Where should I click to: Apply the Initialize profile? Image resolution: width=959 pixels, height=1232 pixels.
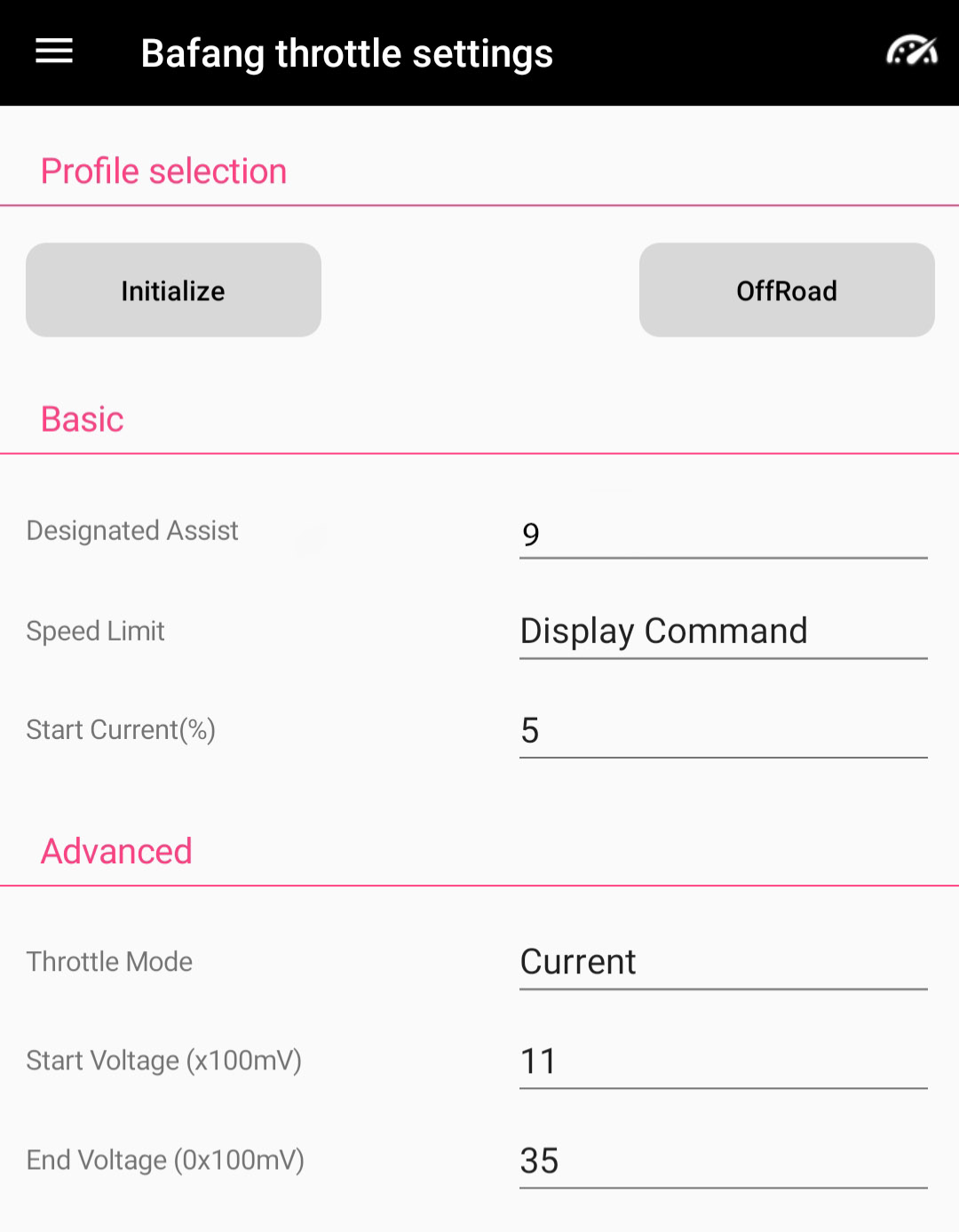coord(173,290)
